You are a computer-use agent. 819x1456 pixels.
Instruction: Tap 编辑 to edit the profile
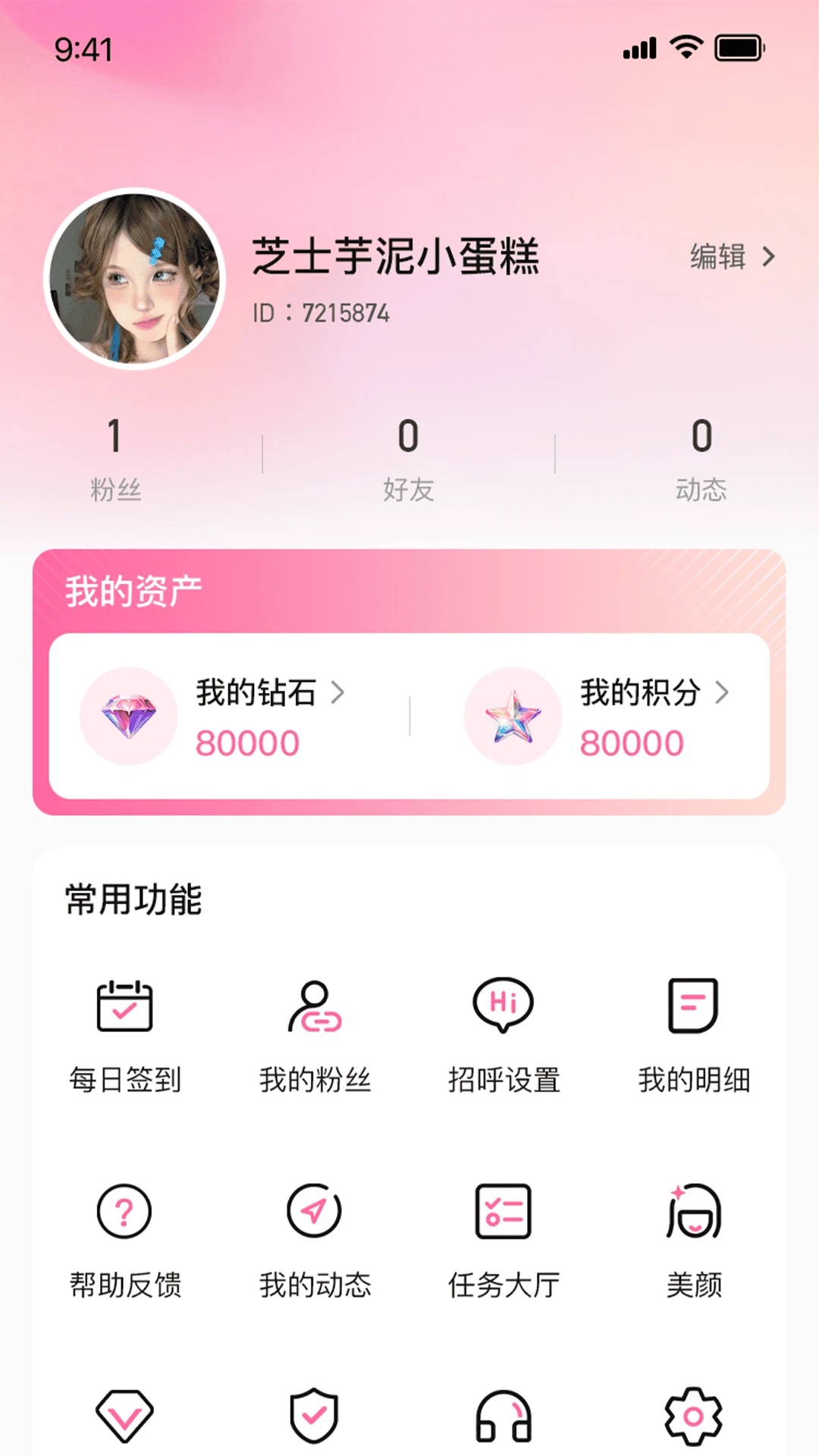(733, 256)
